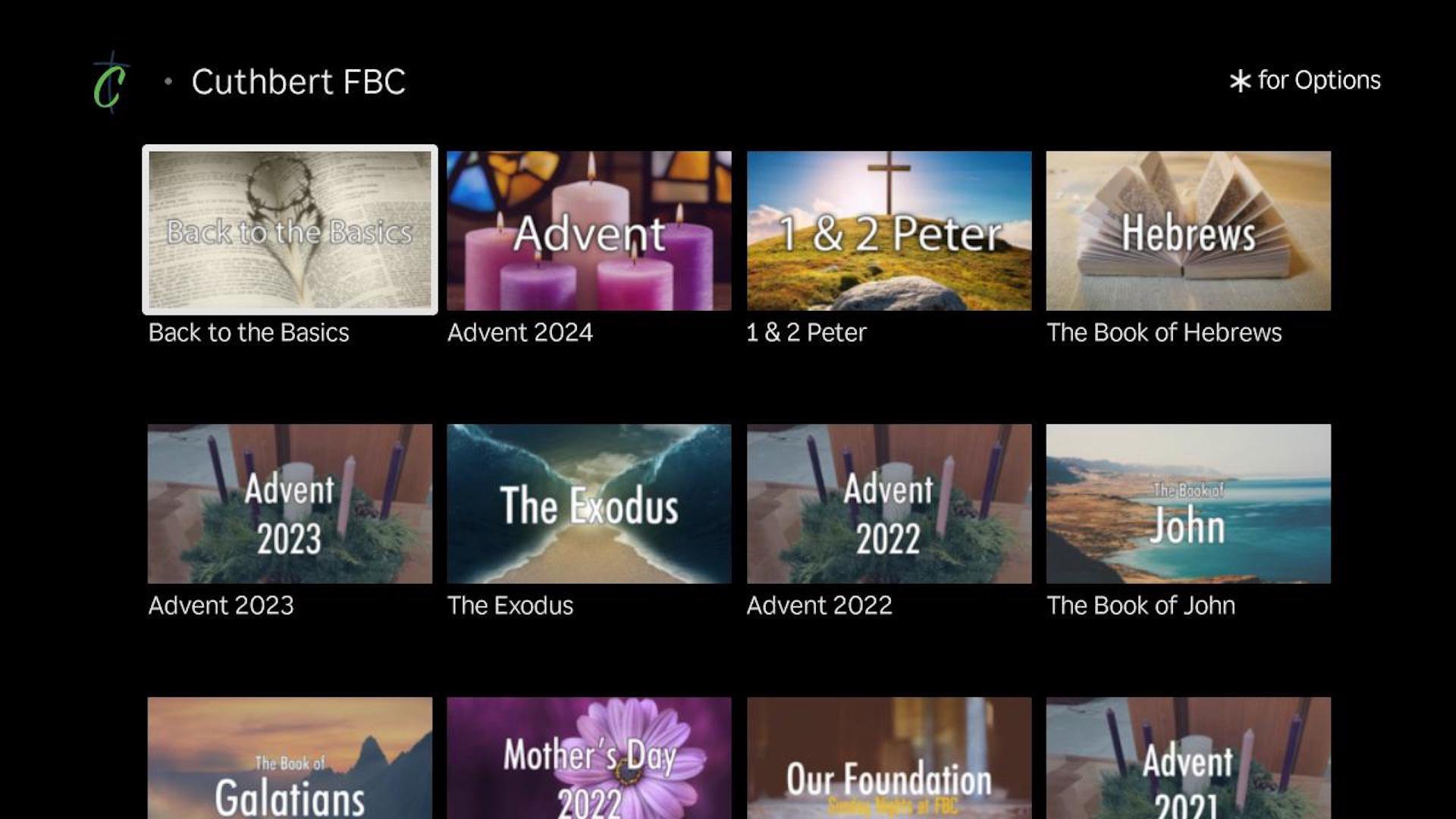Open the Advent 2021 tile

pyautogui.click(x=1188, y=758)
